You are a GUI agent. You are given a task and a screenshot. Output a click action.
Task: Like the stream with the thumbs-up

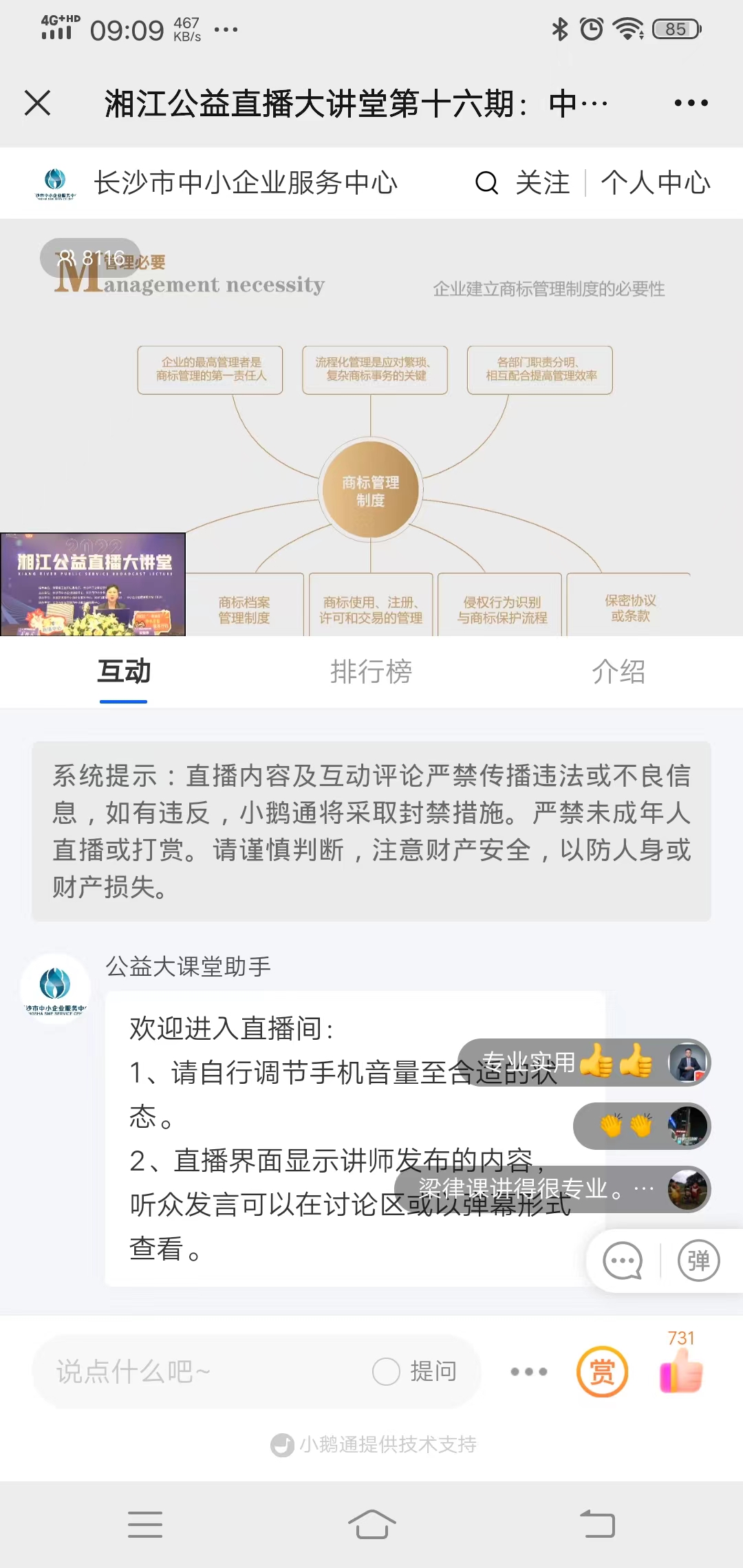coord(681,1371)
